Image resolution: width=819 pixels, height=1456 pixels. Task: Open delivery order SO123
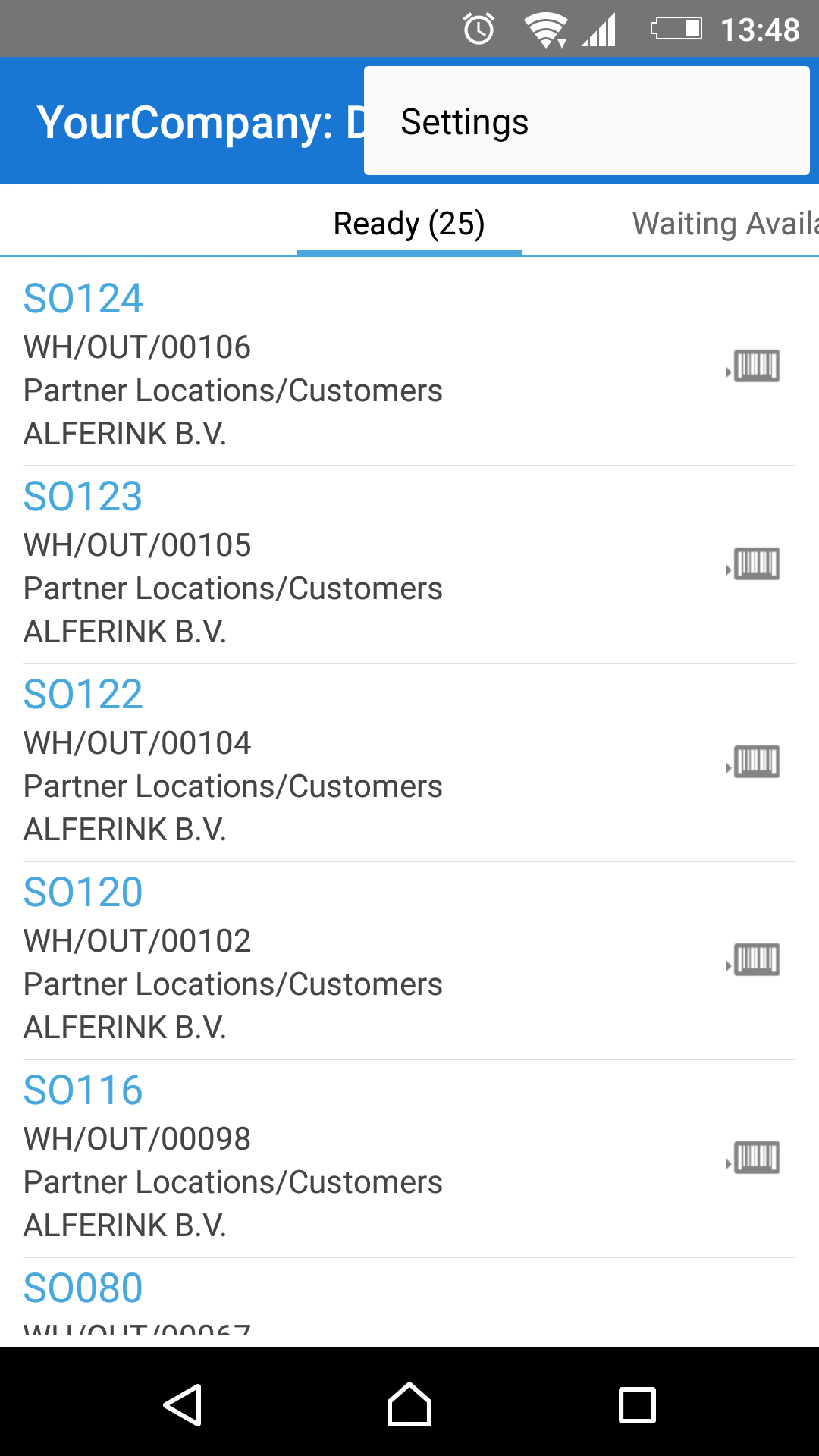(x=409, y=565)
